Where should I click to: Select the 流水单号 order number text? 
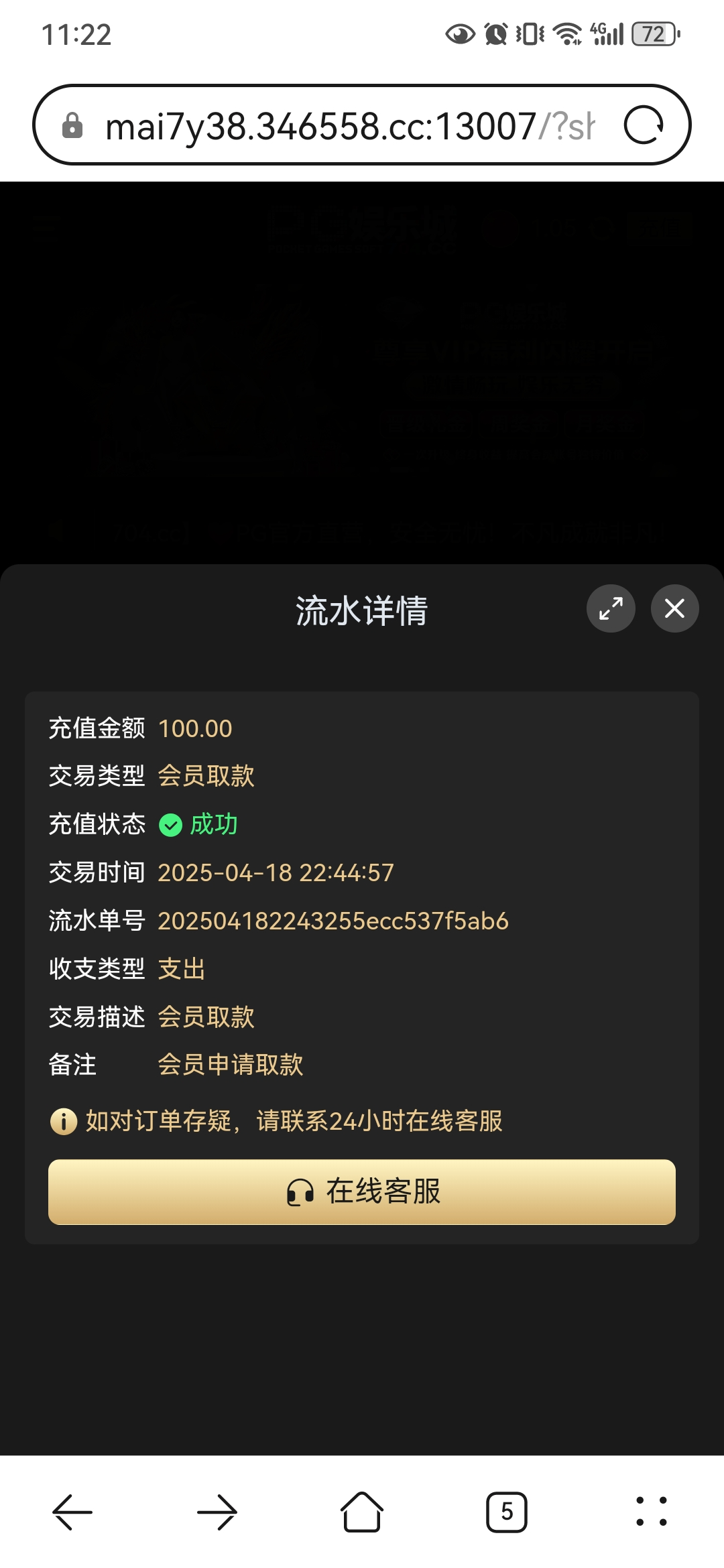click(x=333, y=920)
